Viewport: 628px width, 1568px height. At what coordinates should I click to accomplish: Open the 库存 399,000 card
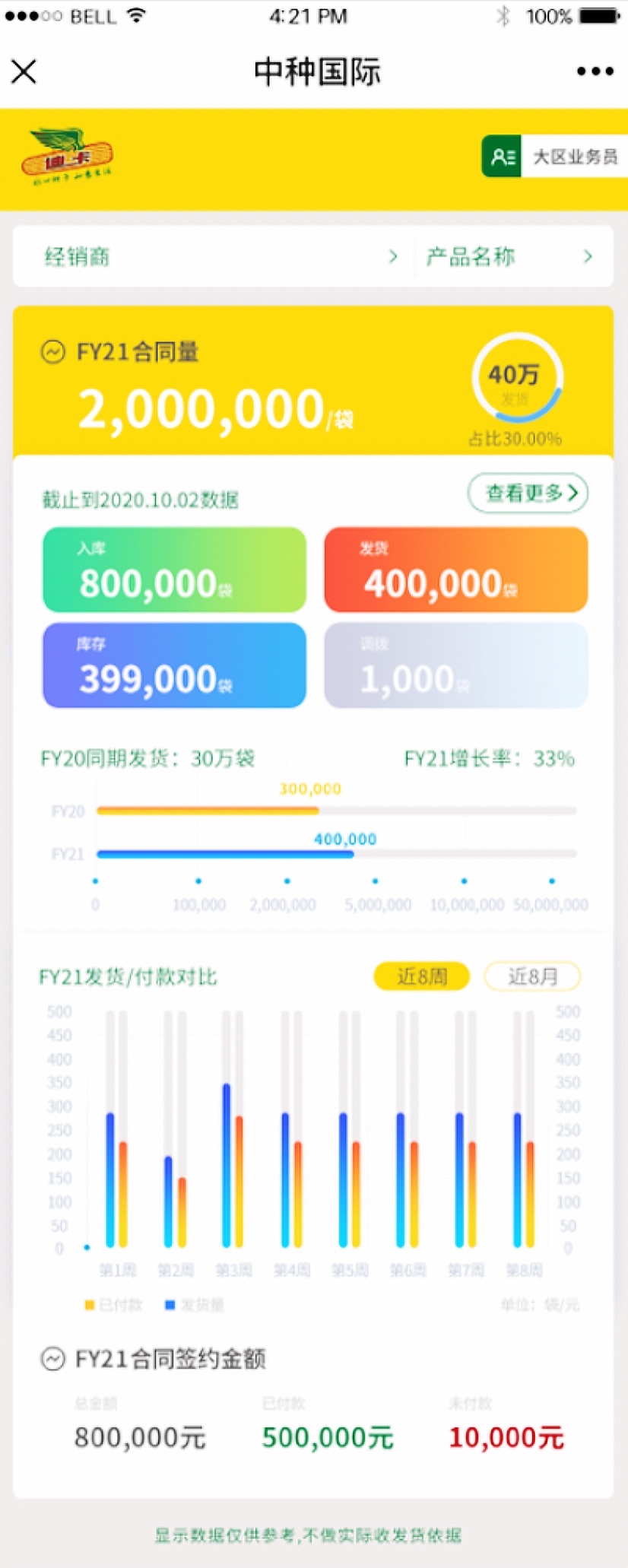174,665
